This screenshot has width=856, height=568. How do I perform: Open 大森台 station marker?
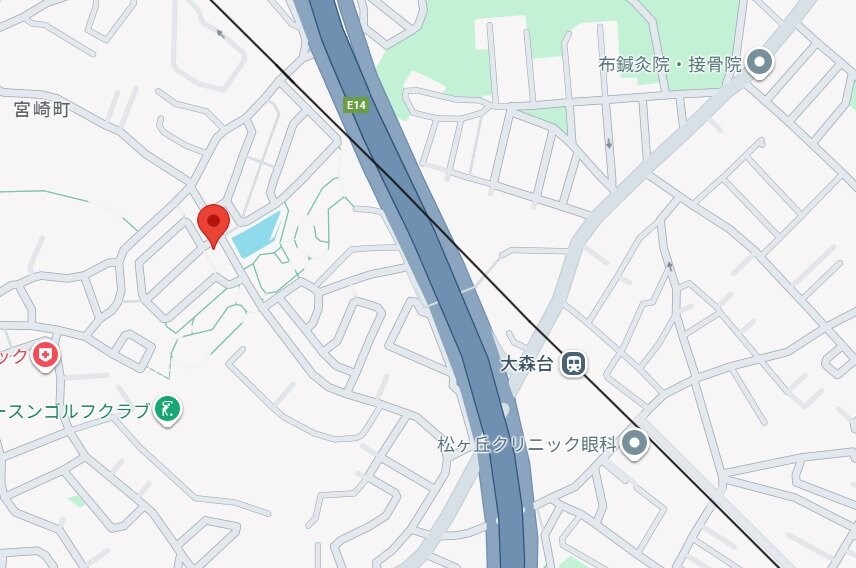click(573, 364)
